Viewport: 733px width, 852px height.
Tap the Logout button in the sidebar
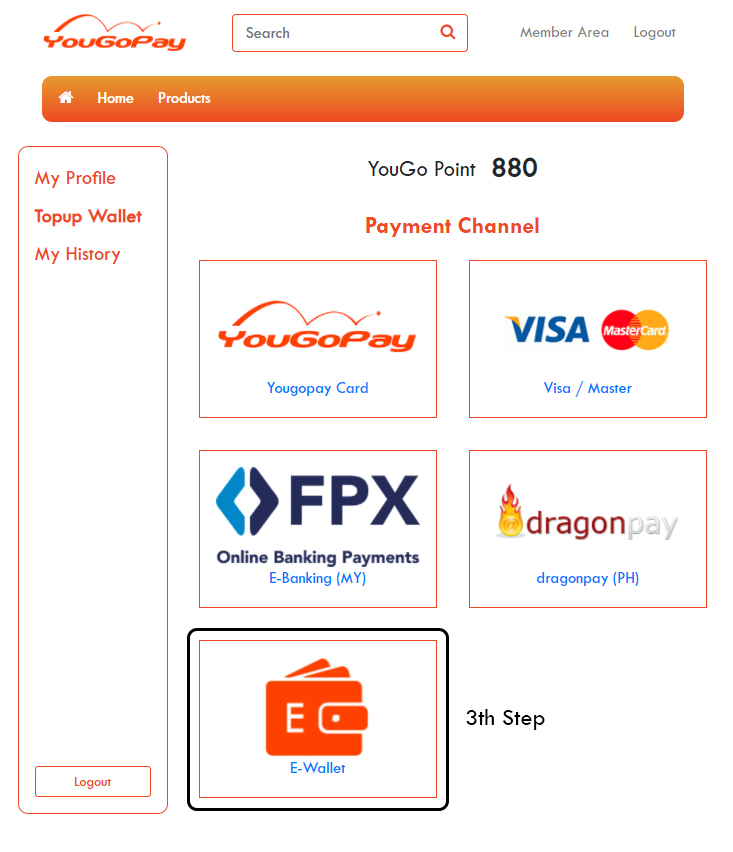click(93, 782)
